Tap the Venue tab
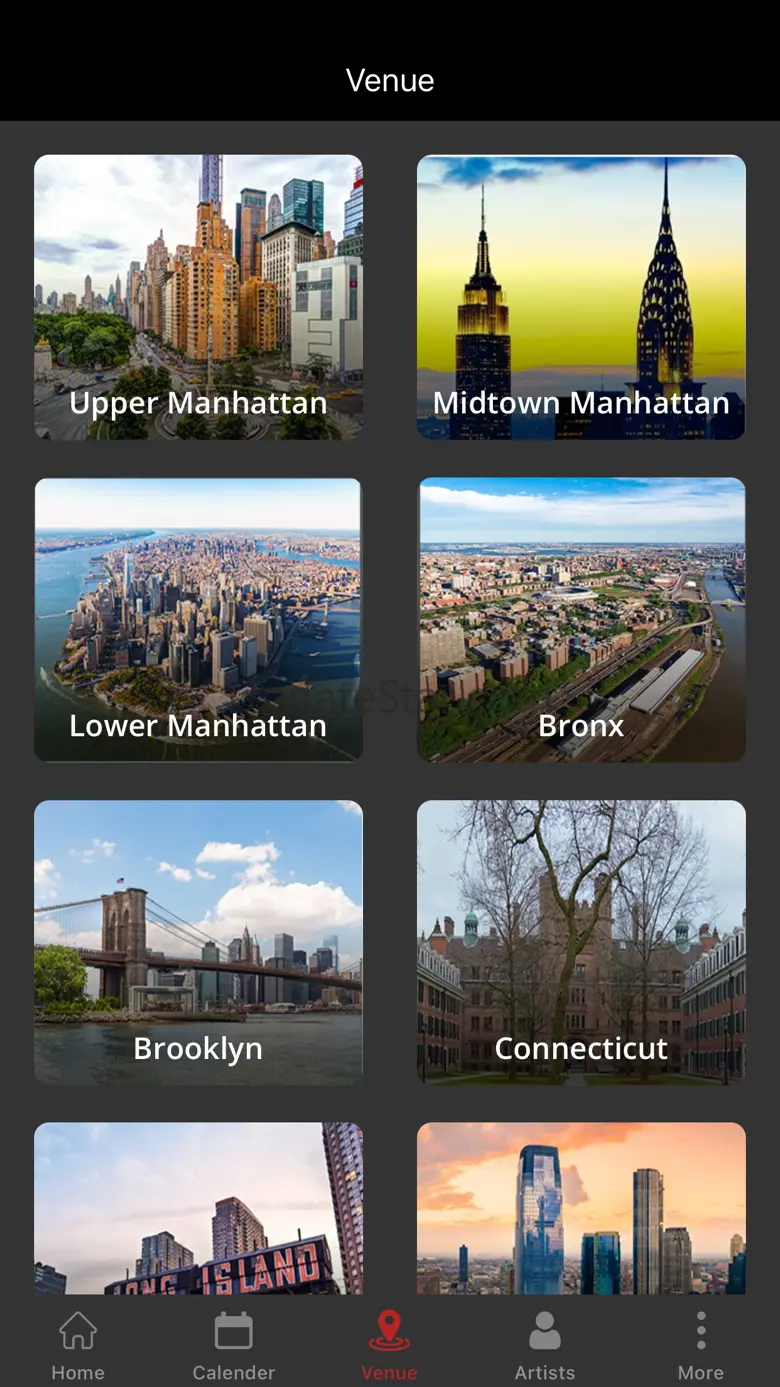Viewport: 780px width, 1387px height. (x=389, y=1346)
